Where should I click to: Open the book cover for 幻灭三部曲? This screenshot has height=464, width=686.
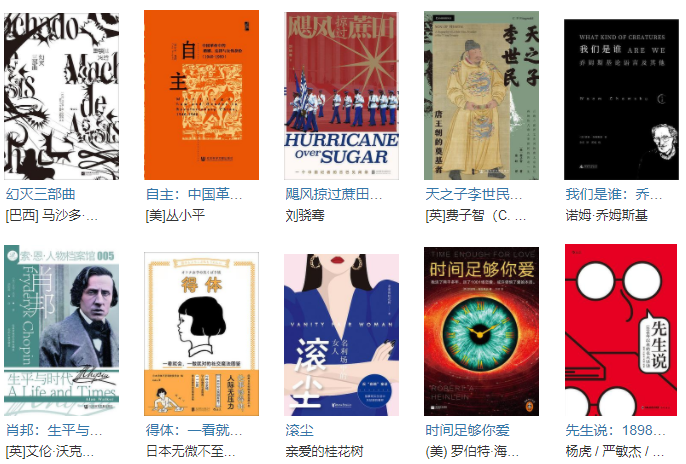pyautogui.click(x=61, y=95)
